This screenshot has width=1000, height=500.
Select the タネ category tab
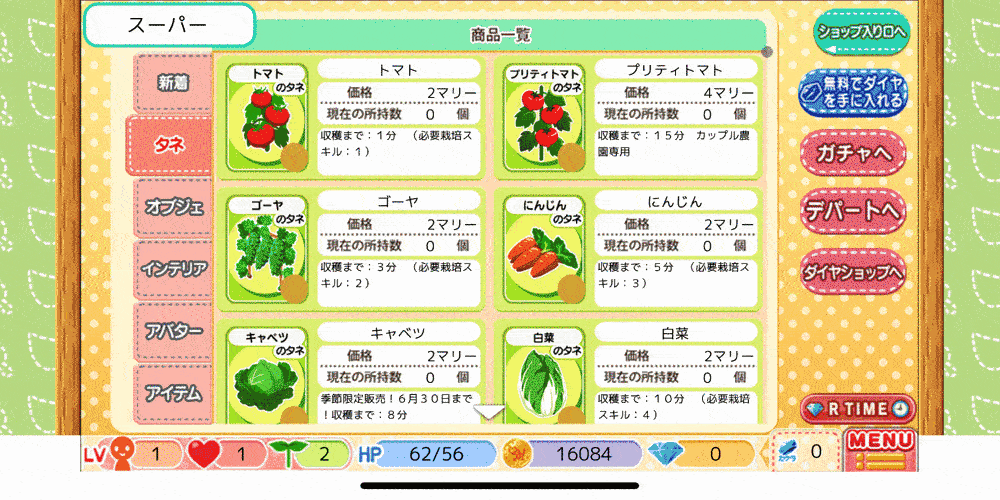(168, 145)
